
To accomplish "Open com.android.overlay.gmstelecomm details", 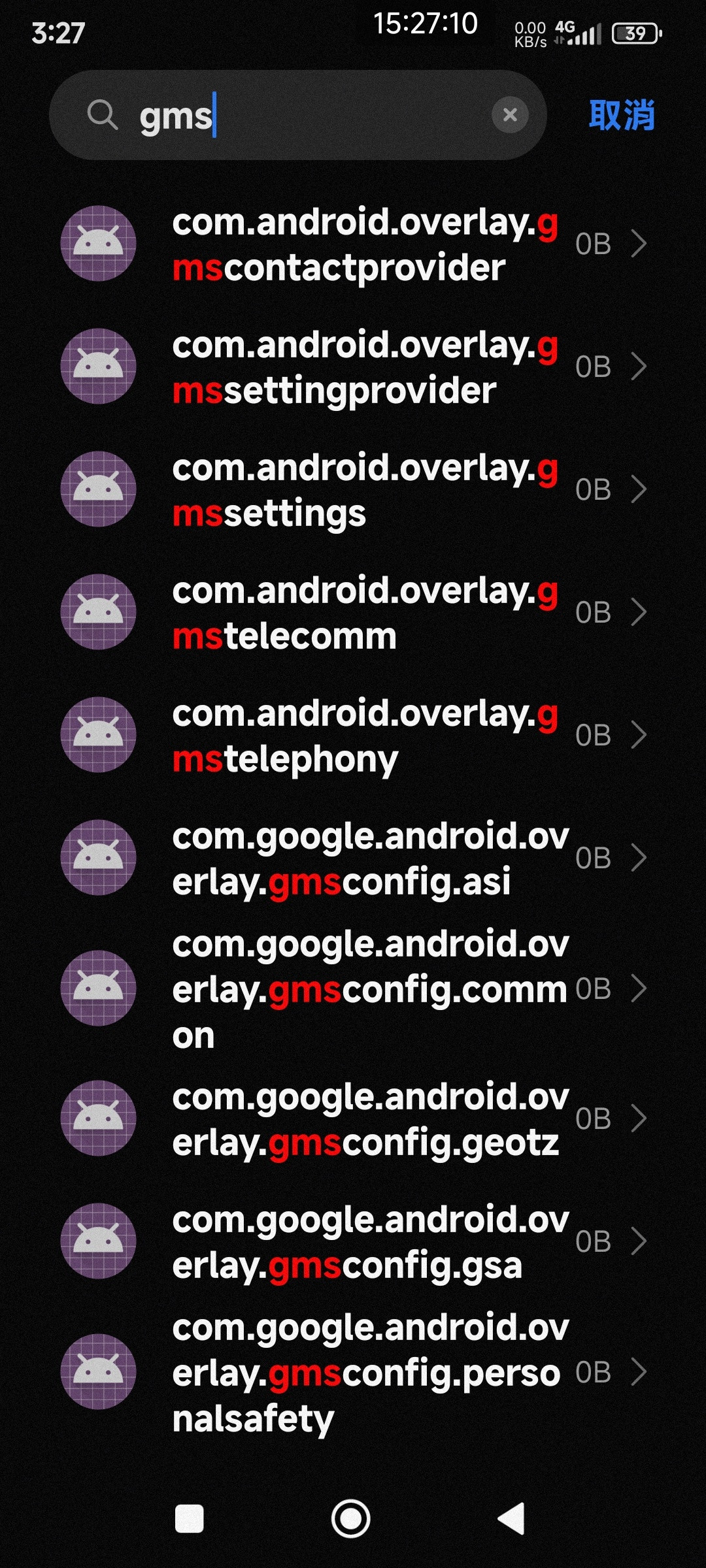I will [x=353, y=613].
